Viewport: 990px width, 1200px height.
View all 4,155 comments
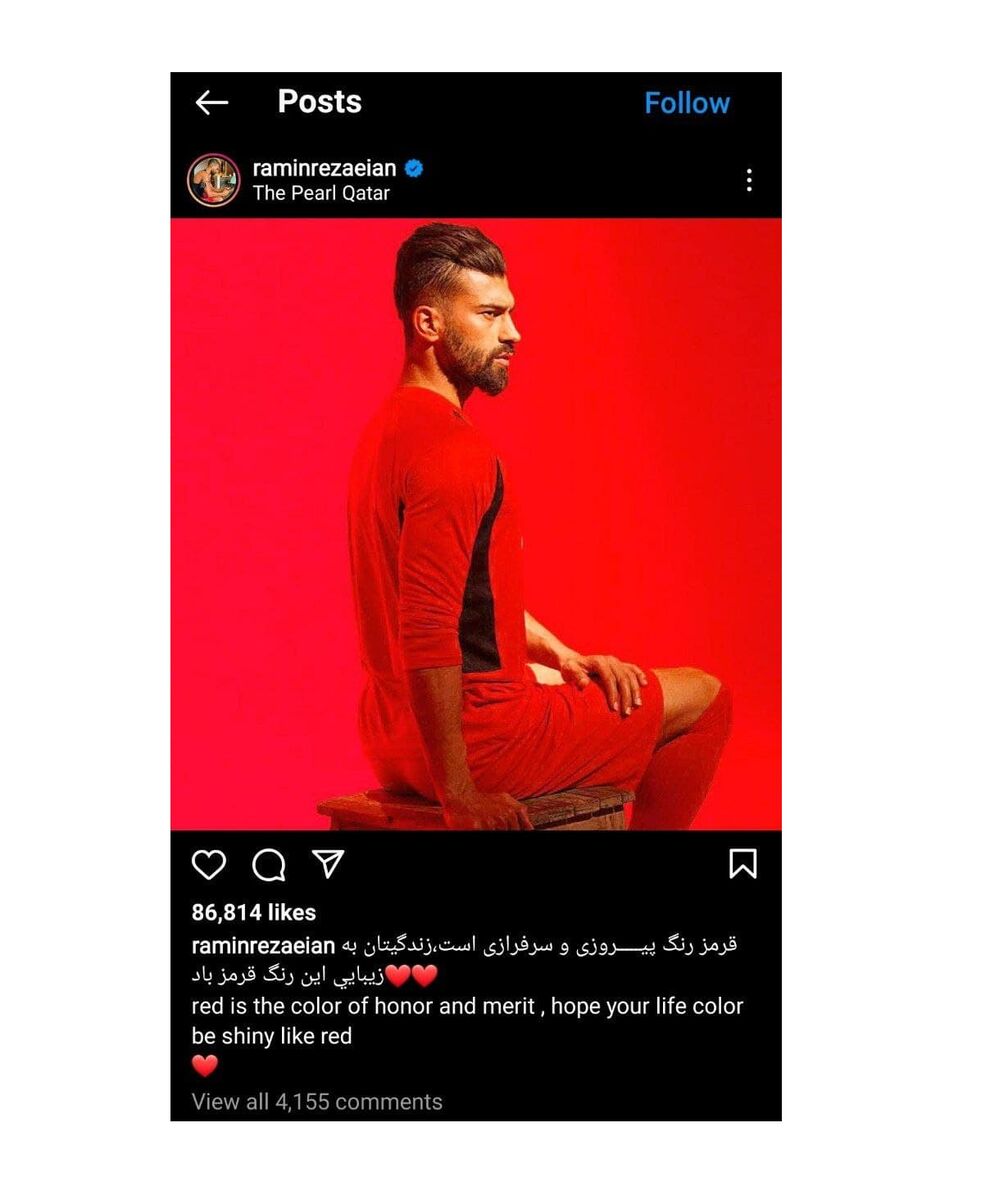317,1102
